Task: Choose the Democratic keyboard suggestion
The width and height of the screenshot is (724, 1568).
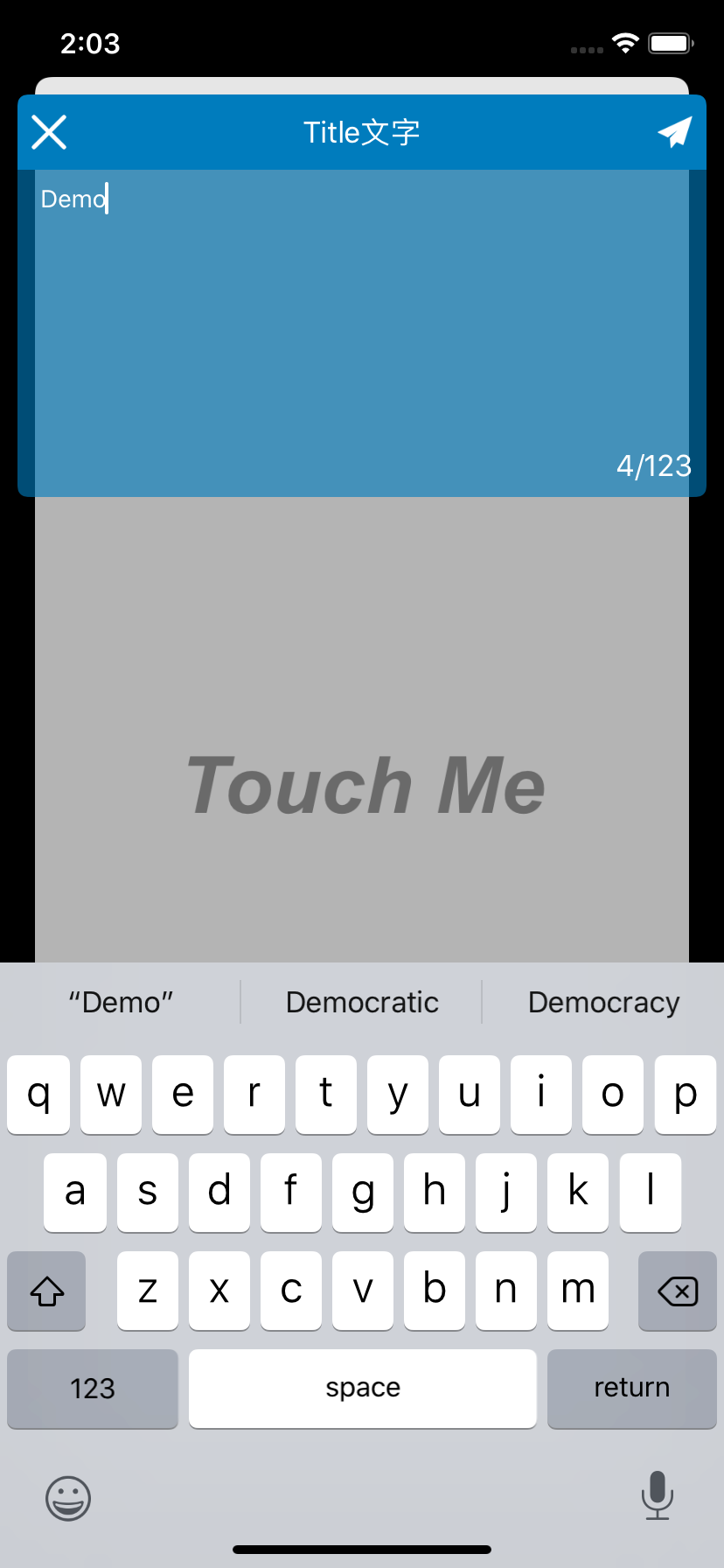Action: (x=362, y=1003)
